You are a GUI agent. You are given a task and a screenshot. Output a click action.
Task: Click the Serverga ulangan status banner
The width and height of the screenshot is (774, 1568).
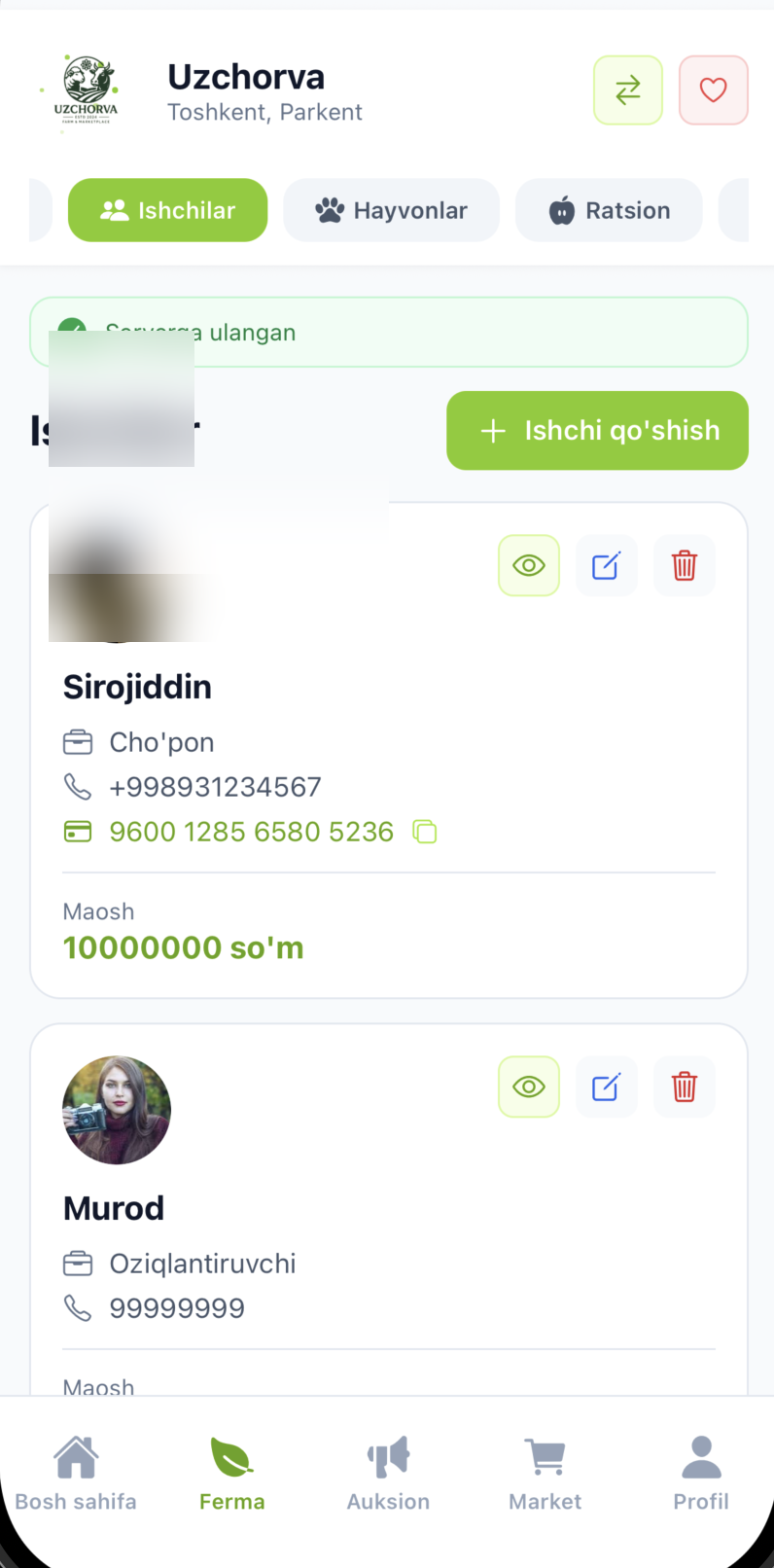pos(387,332)
